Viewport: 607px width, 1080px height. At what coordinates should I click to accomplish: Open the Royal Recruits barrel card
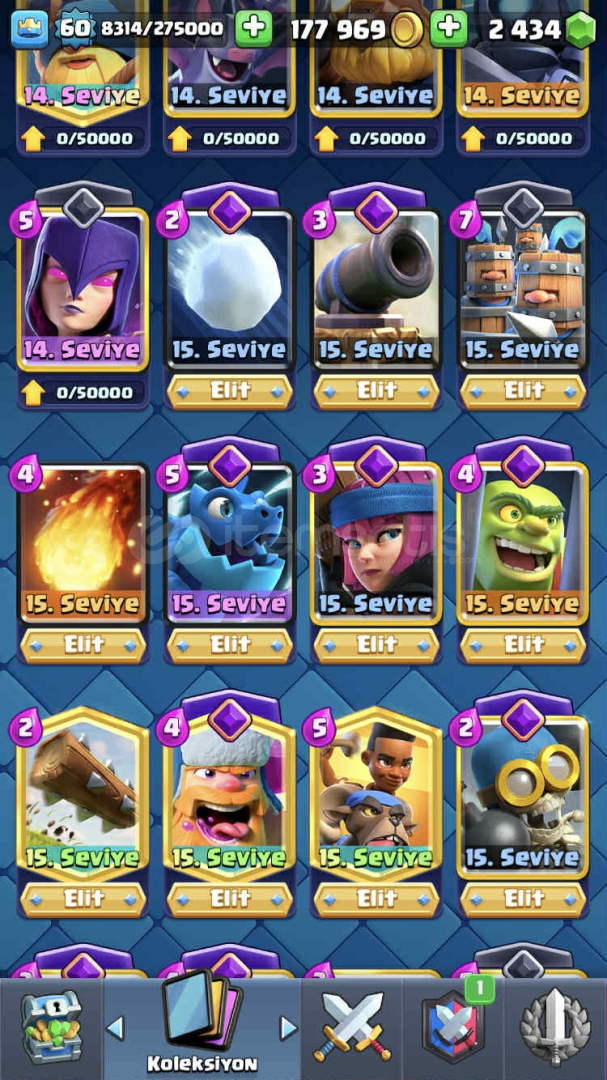pos(524,288)
